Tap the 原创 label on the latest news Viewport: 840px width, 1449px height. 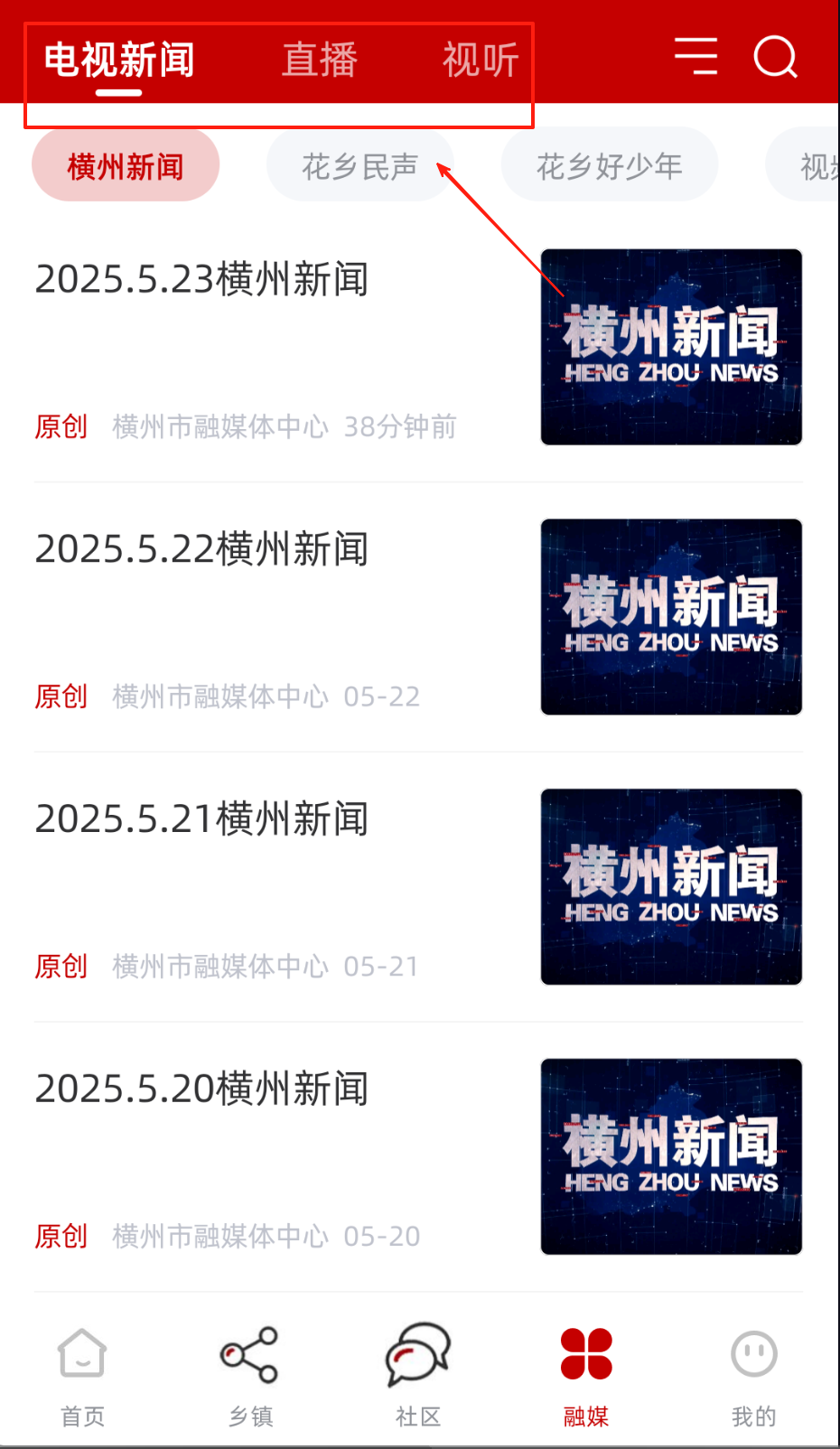click(60, 426)
